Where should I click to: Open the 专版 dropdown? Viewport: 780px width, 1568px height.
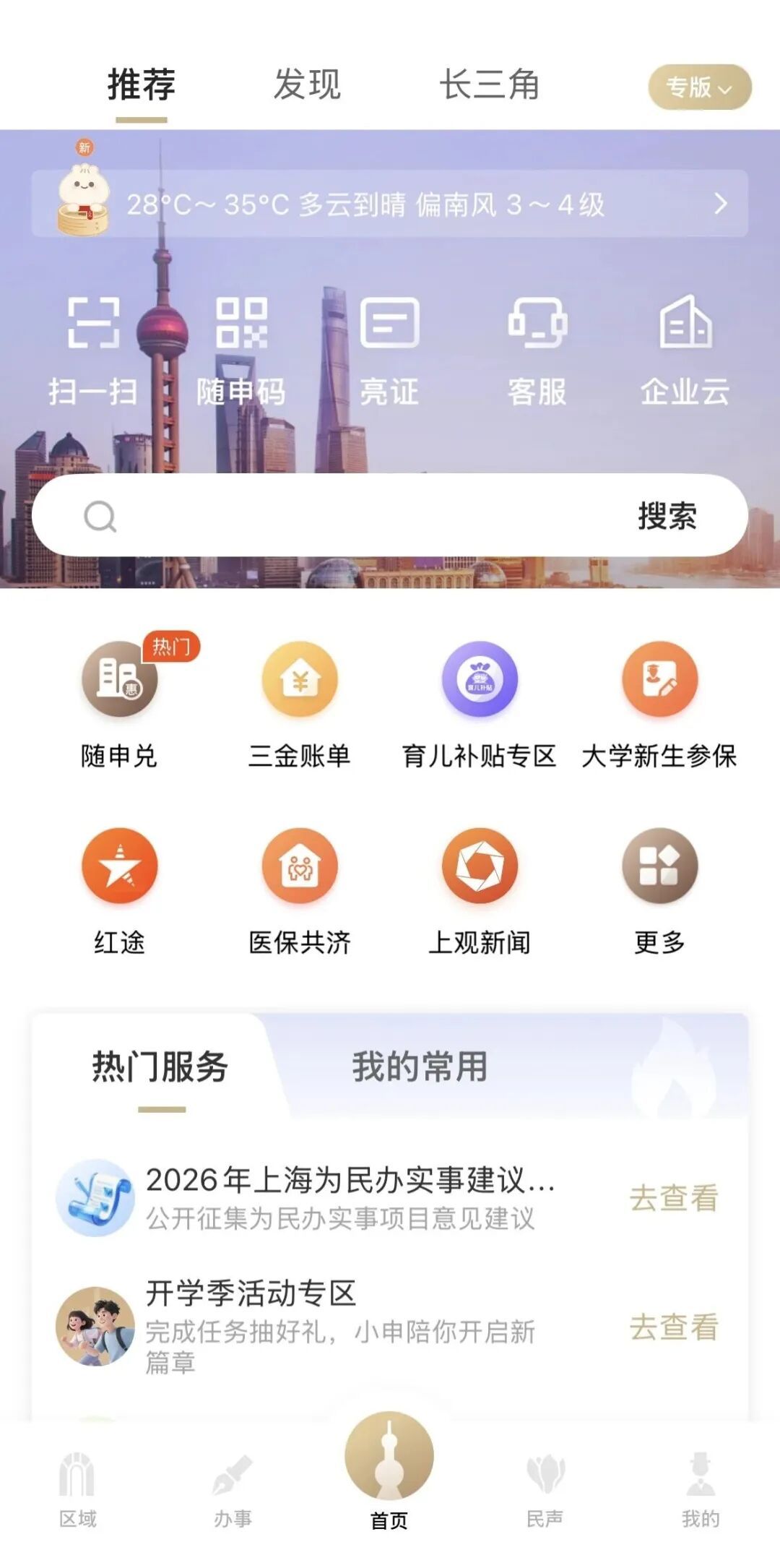point(699,87)
